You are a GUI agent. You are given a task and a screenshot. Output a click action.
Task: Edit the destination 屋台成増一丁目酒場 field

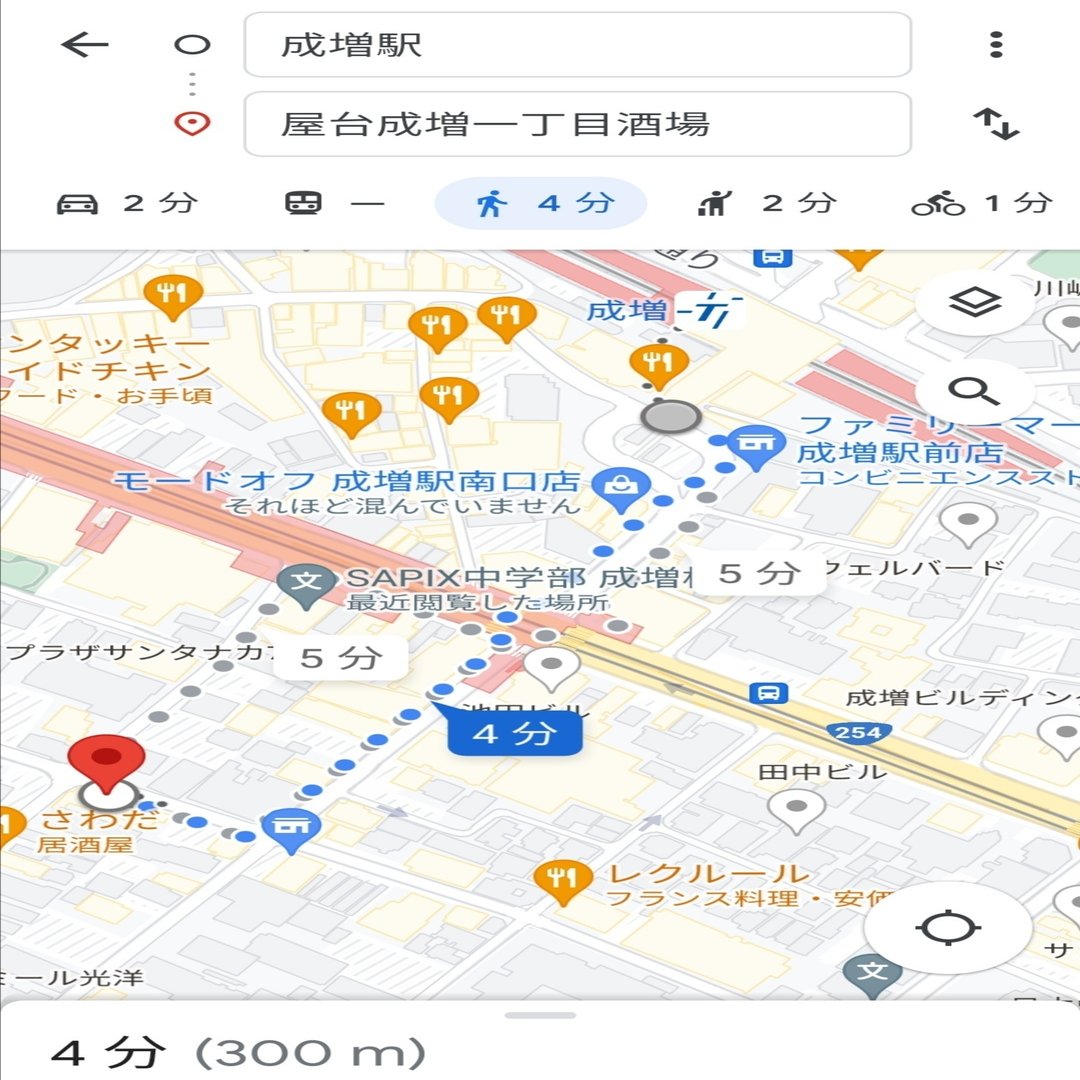577,124
